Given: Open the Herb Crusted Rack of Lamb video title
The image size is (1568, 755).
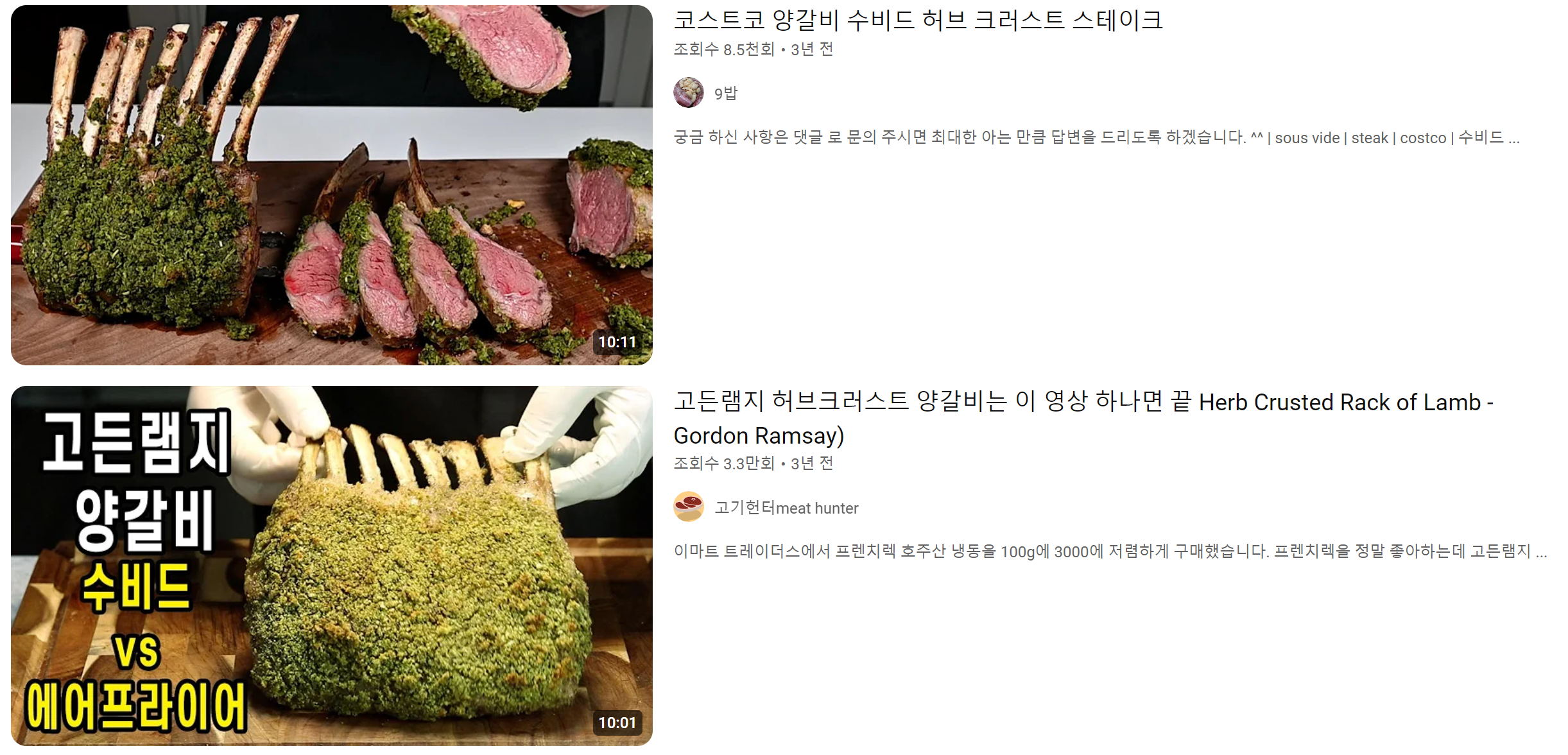Looking at the screenshot, I should tap(1083, 403).
